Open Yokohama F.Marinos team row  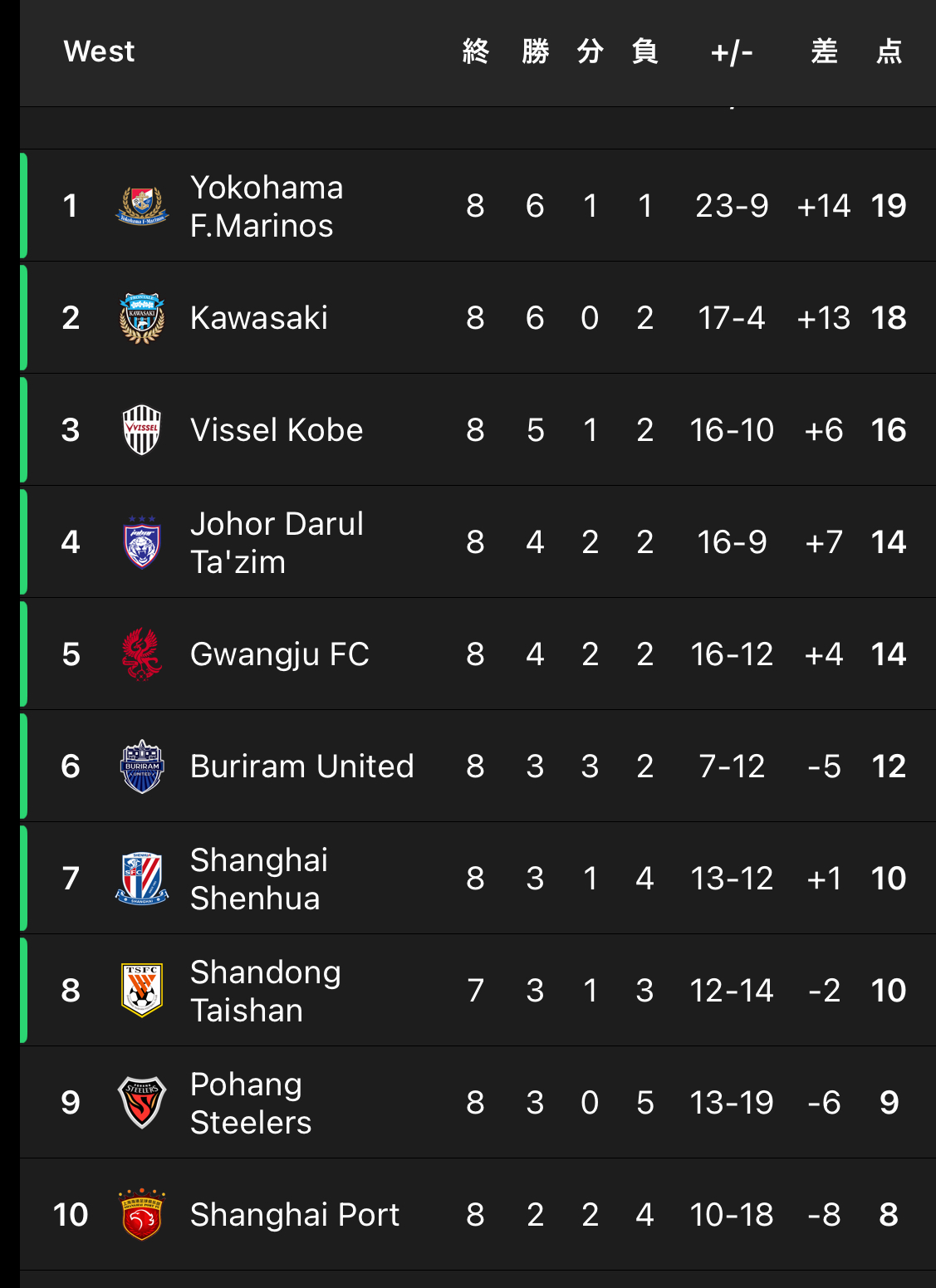tap(266, 206)
